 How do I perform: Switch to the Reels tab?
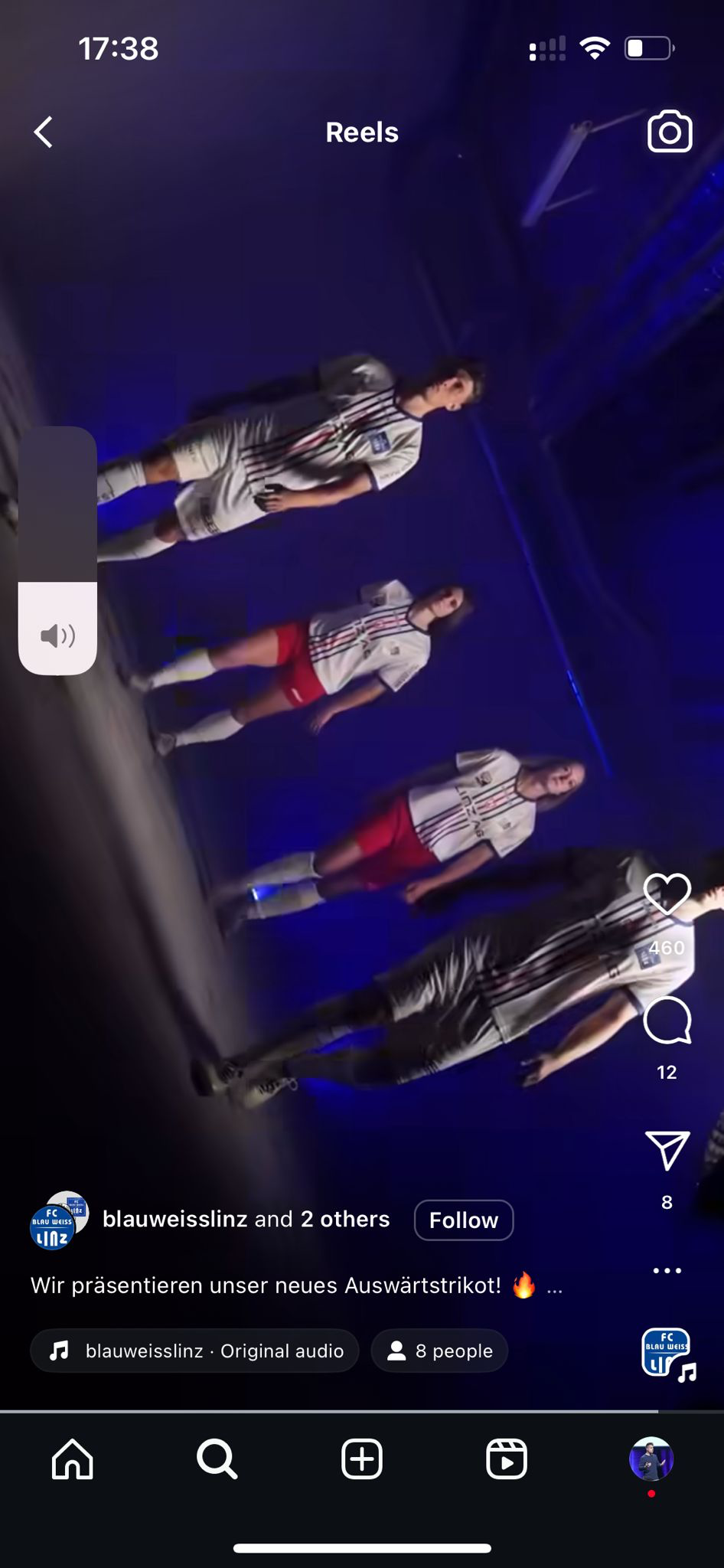pos(507,1459)
